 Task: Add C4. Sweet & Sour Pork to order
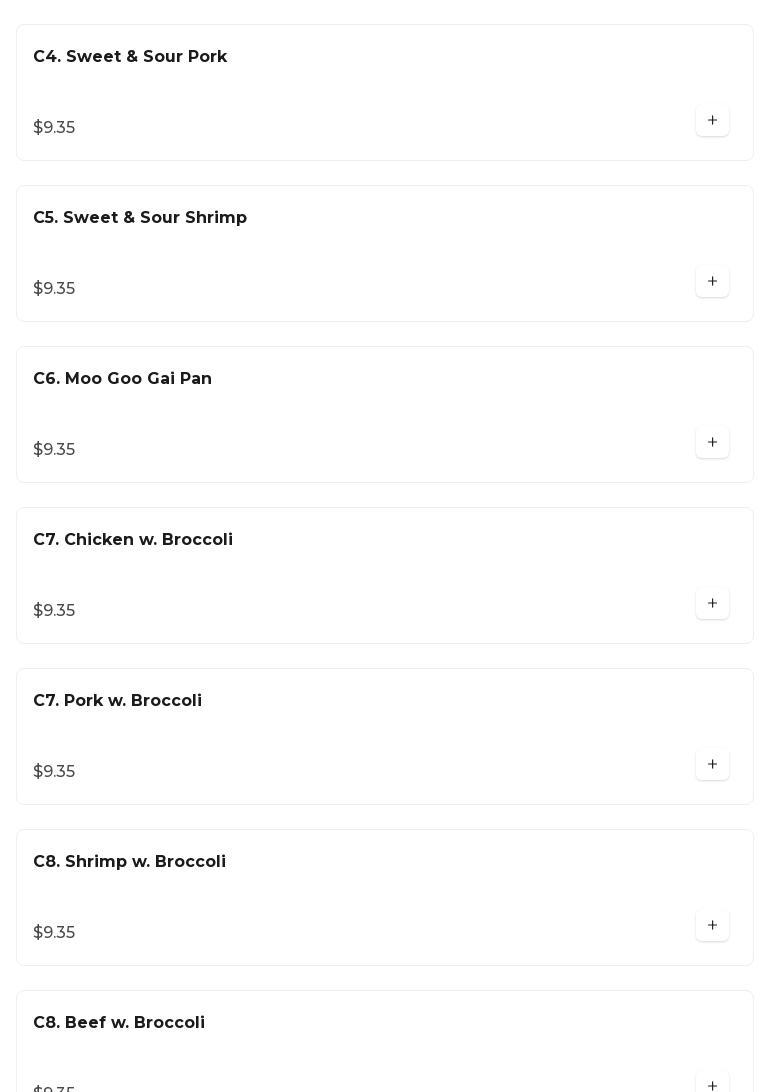[712, 121]
